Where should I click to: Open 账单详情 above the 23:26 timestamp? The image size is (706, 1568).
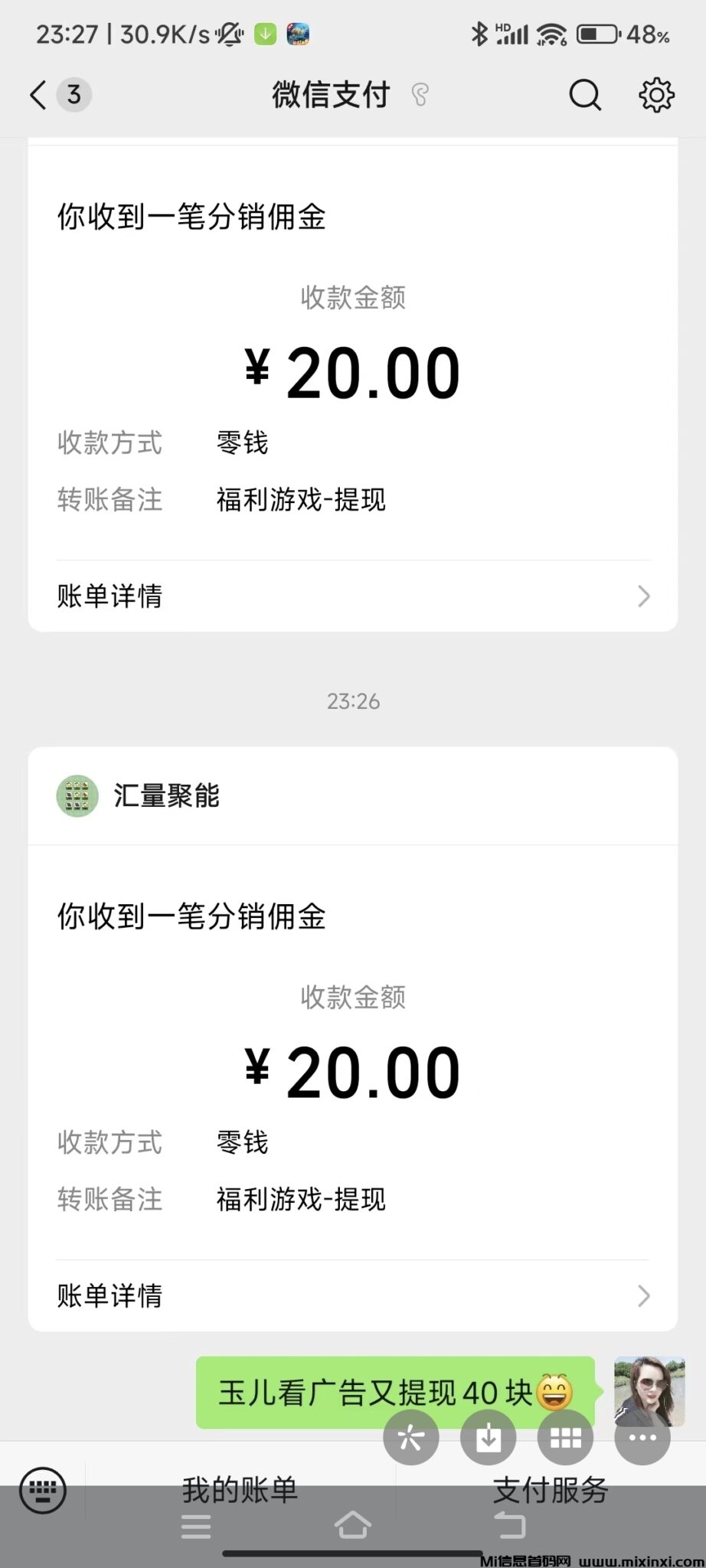[352, 596]
